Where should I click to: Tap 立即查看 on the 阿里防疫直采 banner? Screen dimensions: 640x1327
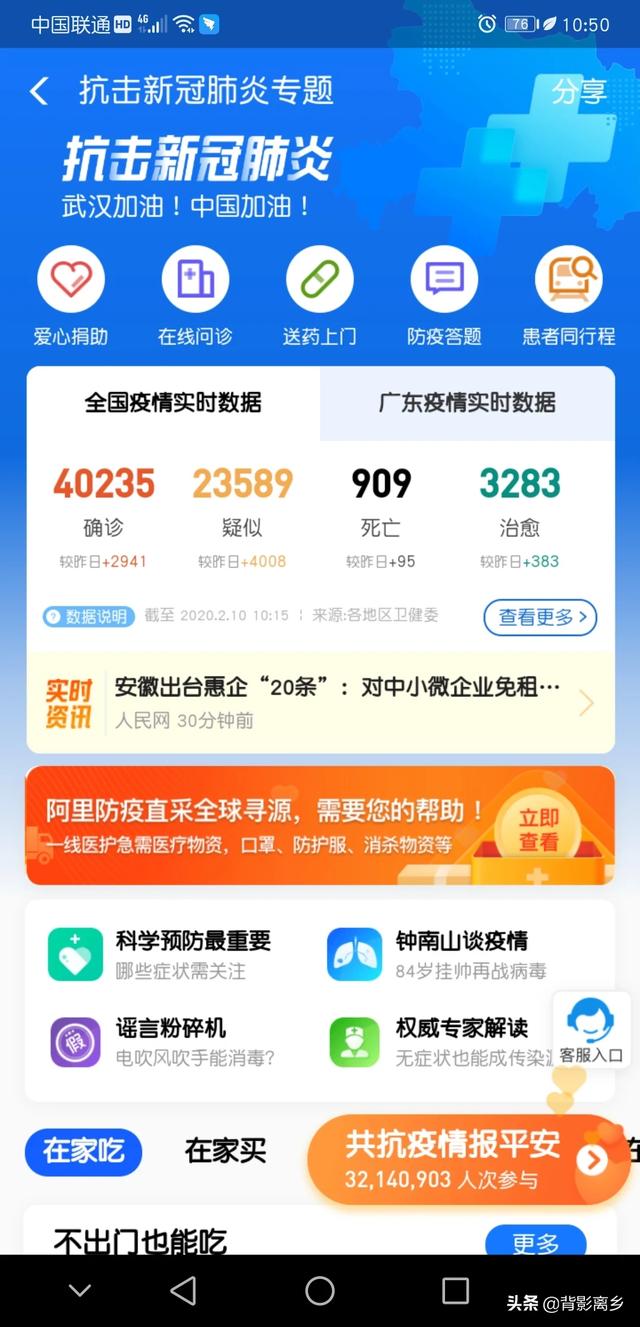click(x=538, y=830)
